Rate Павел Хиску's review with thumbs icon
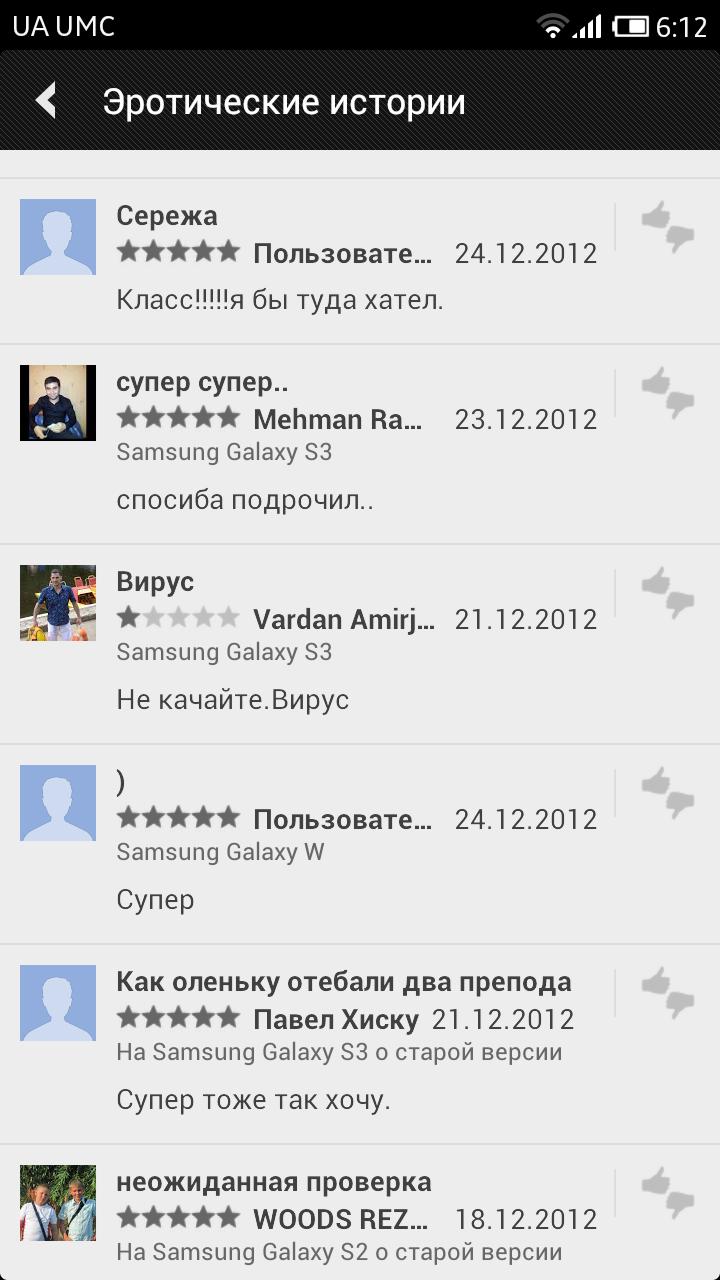Screen dimensions: 720x1280 pyautogui.click(x=667, y=993)
